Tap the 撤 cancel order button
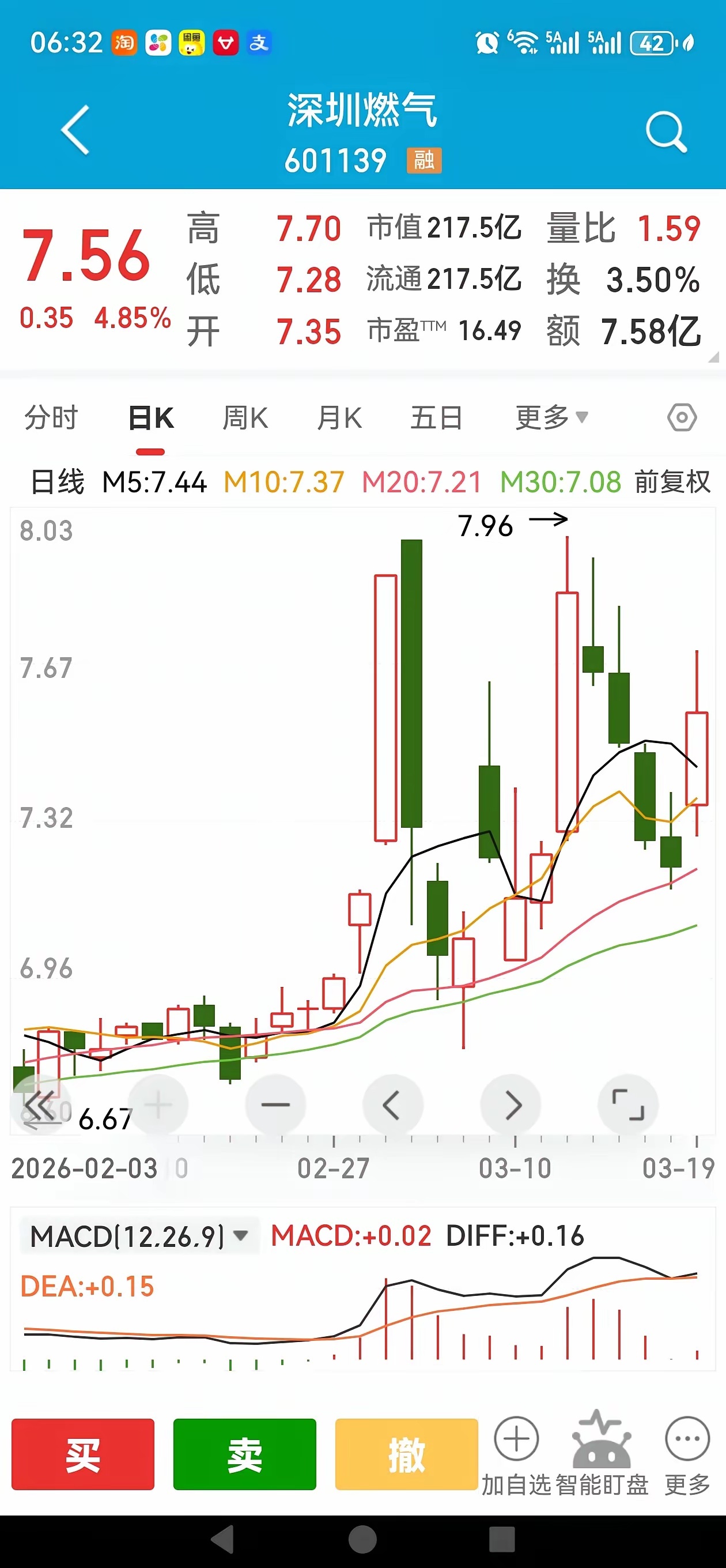The image size is (726, 1568). [406, 1454]
